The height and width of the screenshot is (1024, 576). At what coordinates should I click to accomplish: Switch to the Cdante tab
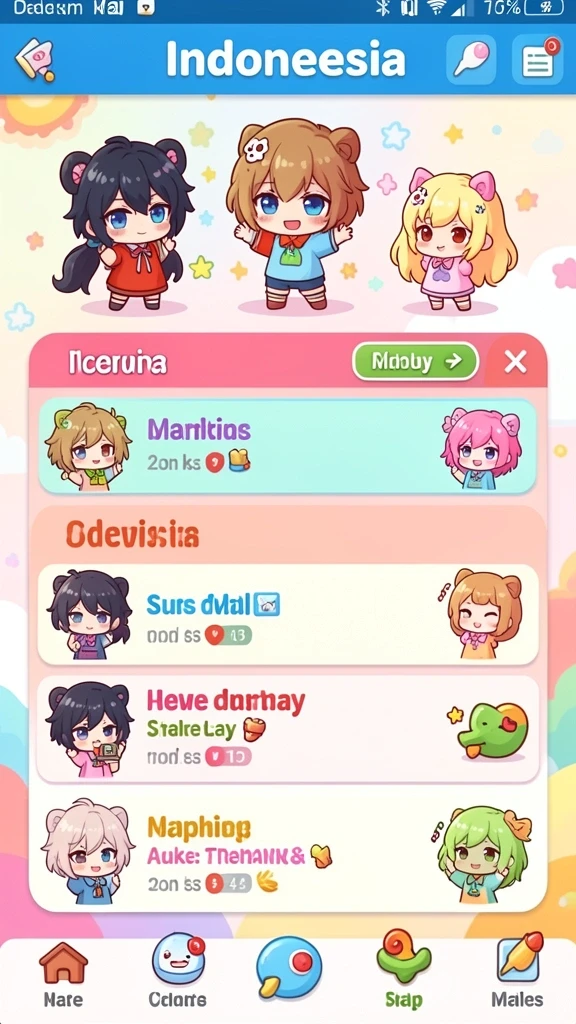pyautogui.click(x=178, y=973)
